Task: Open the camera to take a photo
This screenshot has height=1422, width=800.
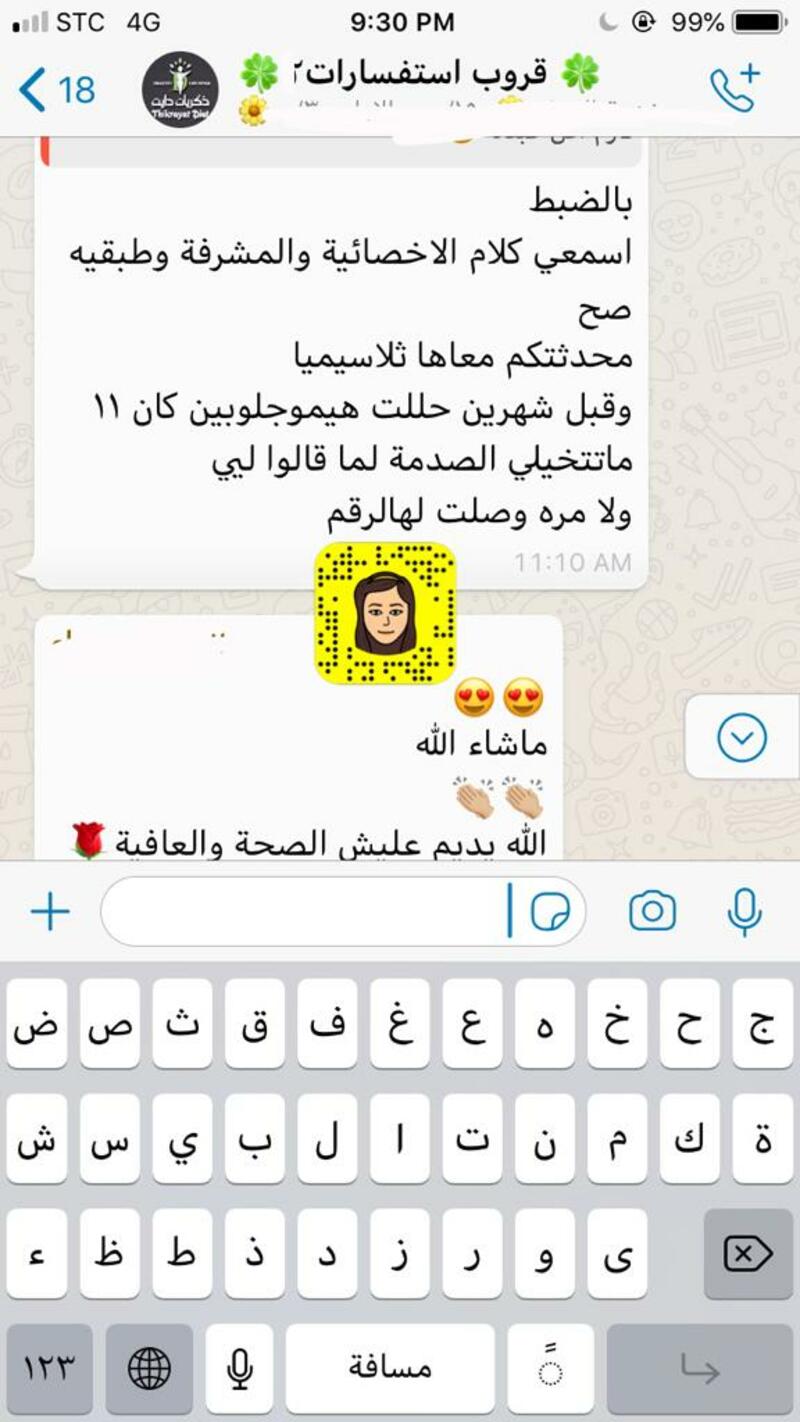Action: 652,911
